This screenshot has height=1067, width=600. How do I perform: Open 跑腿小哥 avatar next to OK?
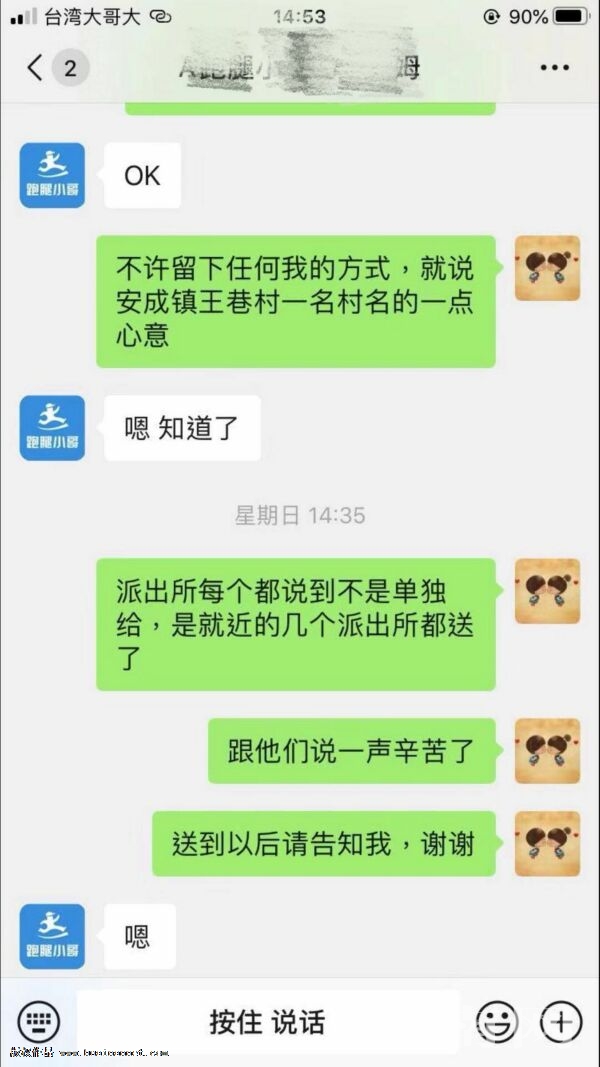tap(52, 175)
